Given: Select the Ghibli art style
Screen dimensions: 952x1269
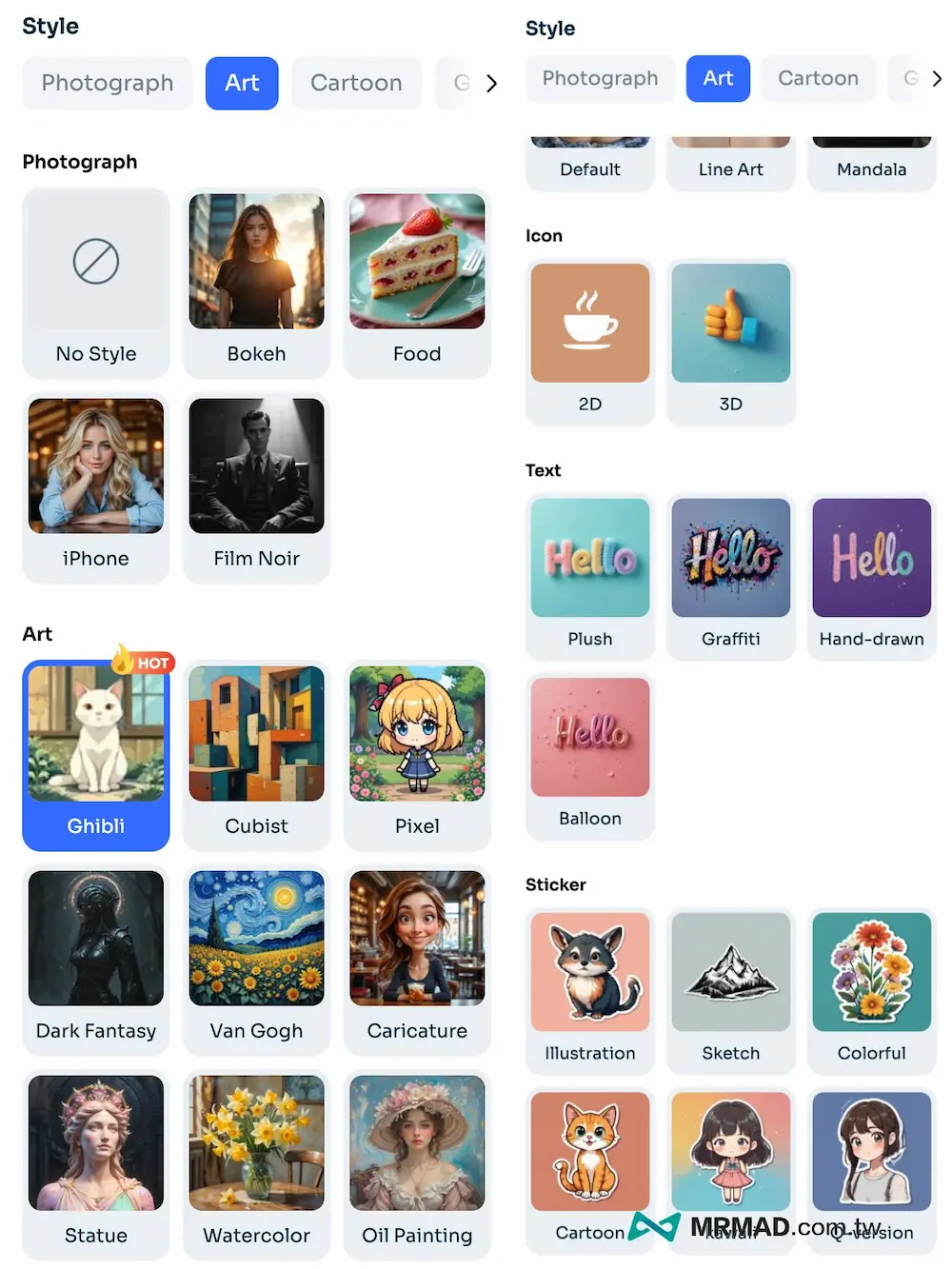Looking at the screenshot, I should click(96, 754).
